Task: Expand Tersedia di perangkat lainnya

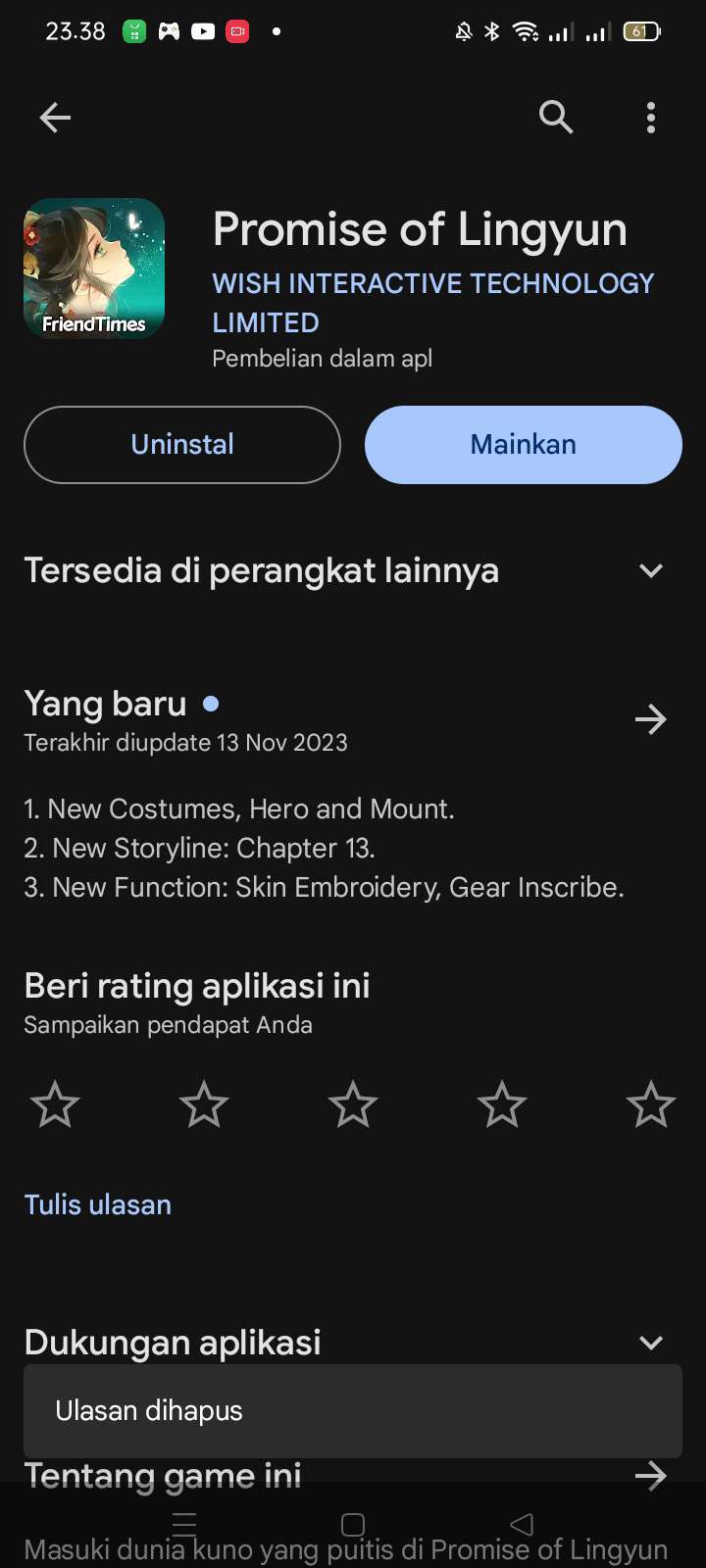Action: [x=353, y=570]
